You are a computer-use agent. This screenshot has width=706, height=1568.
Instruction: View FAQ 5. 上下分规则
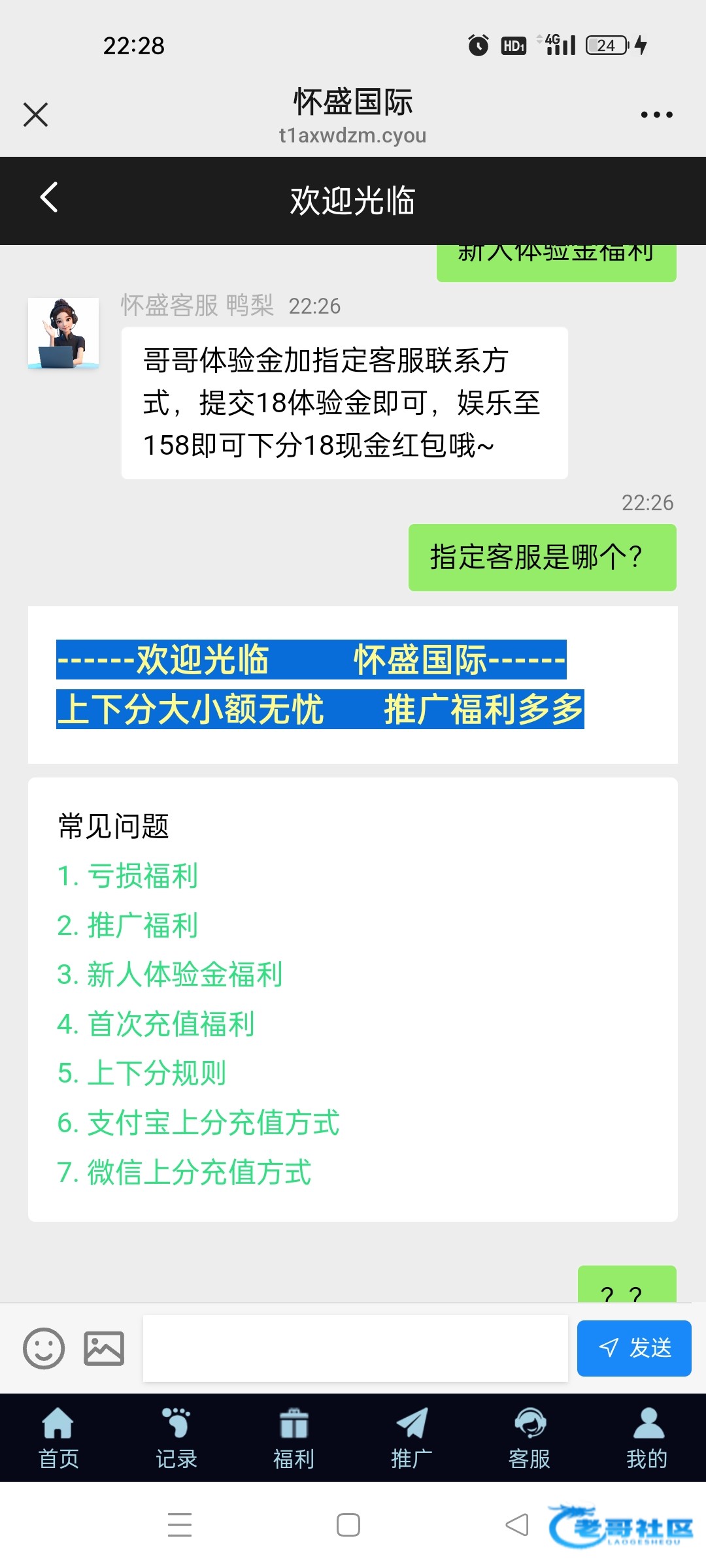(142, 1073)
